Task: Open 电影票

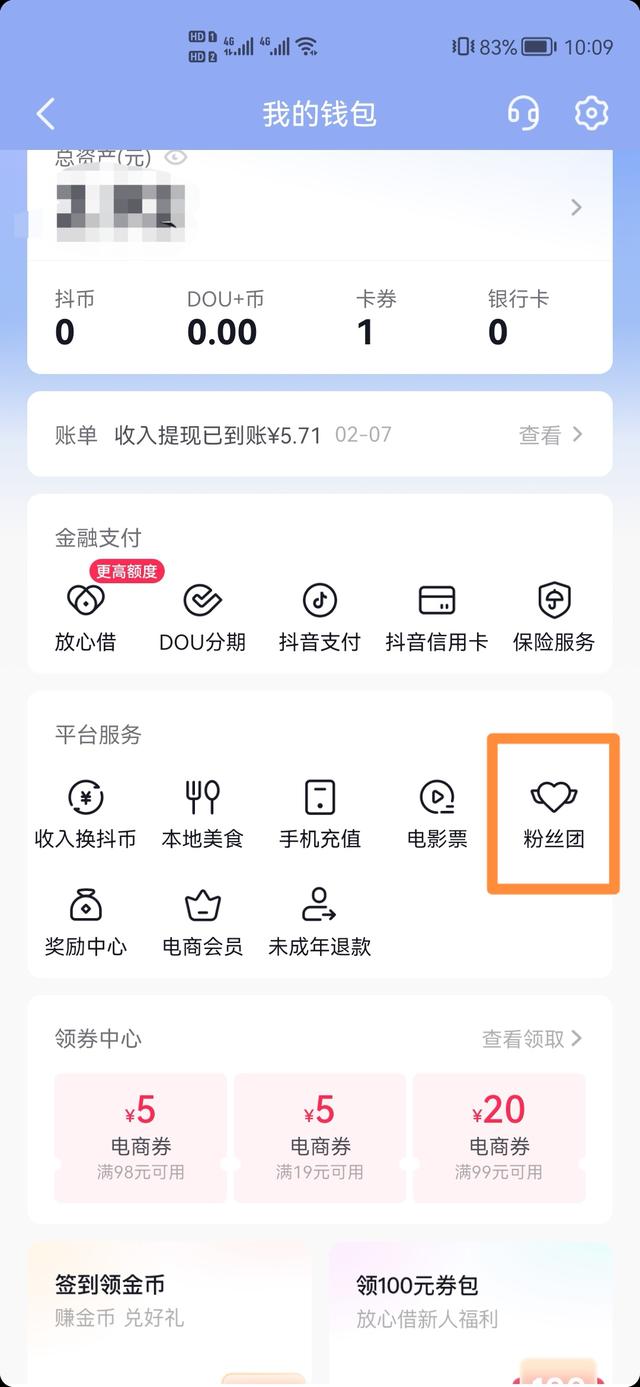Action: pyautogui.click(x=437, y=813)
